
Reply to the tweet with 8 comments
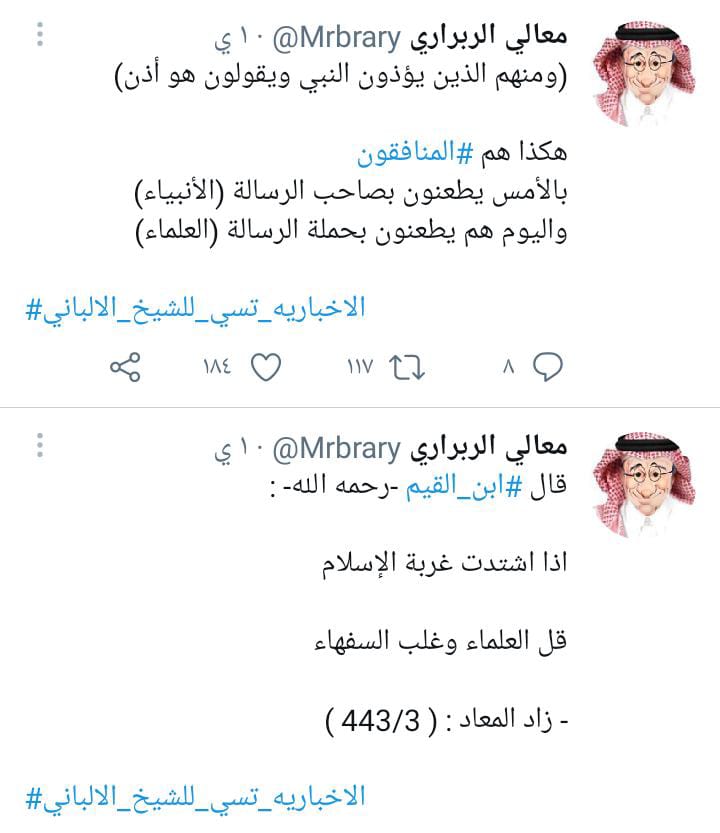(545, 367)
